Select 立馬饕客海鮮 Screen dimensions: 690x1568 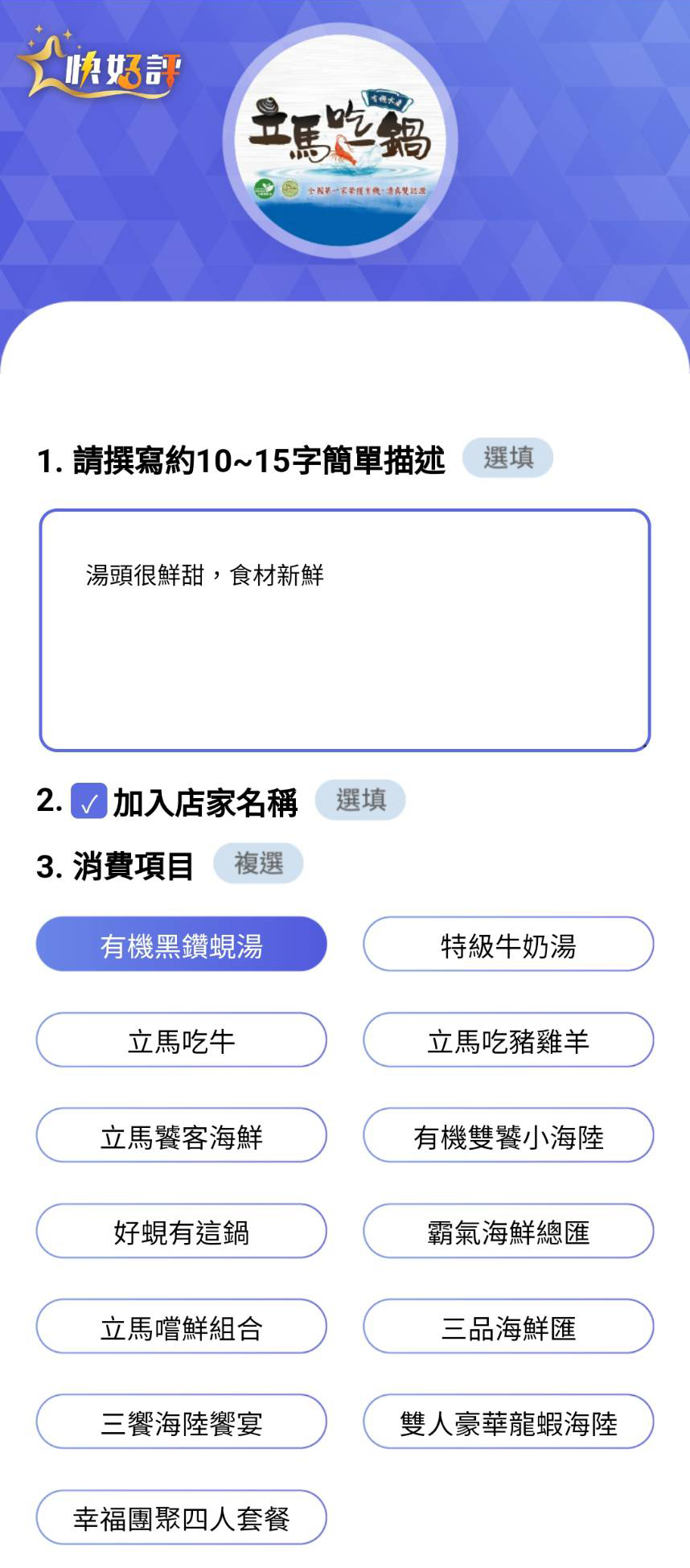(181, 1135)
